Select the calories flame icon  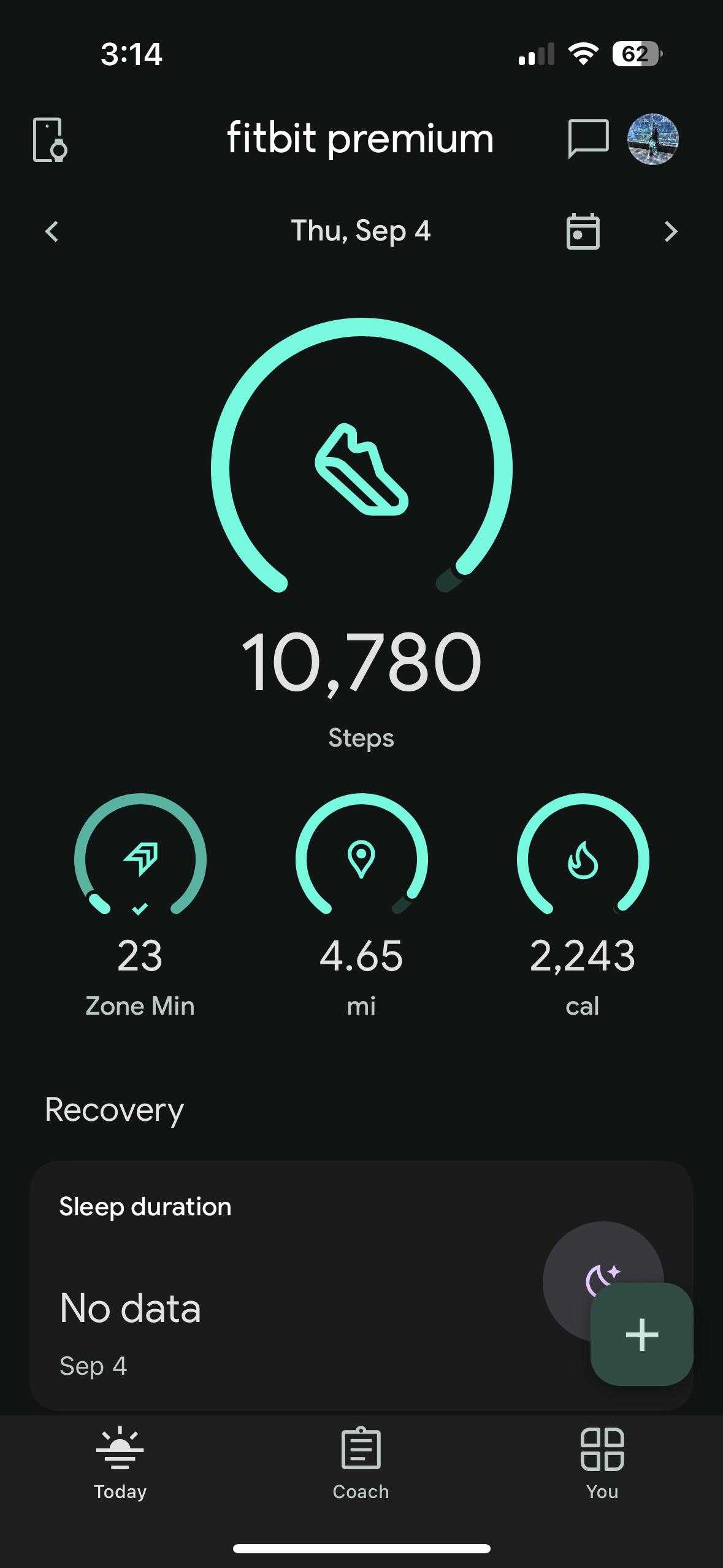pos(581,859)
